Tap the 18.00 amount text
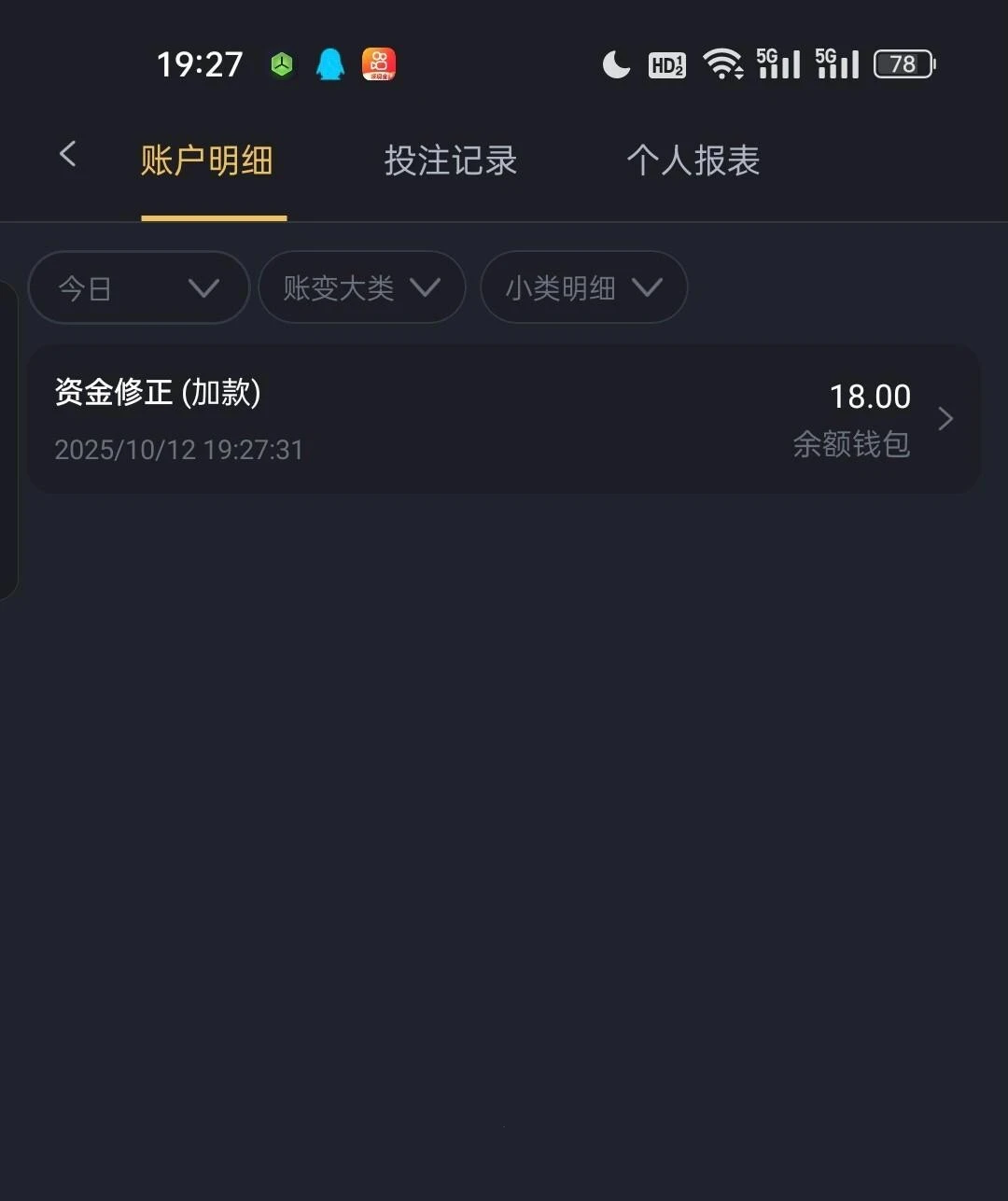The image size is (1008, 1201). [x=871, y=396]
